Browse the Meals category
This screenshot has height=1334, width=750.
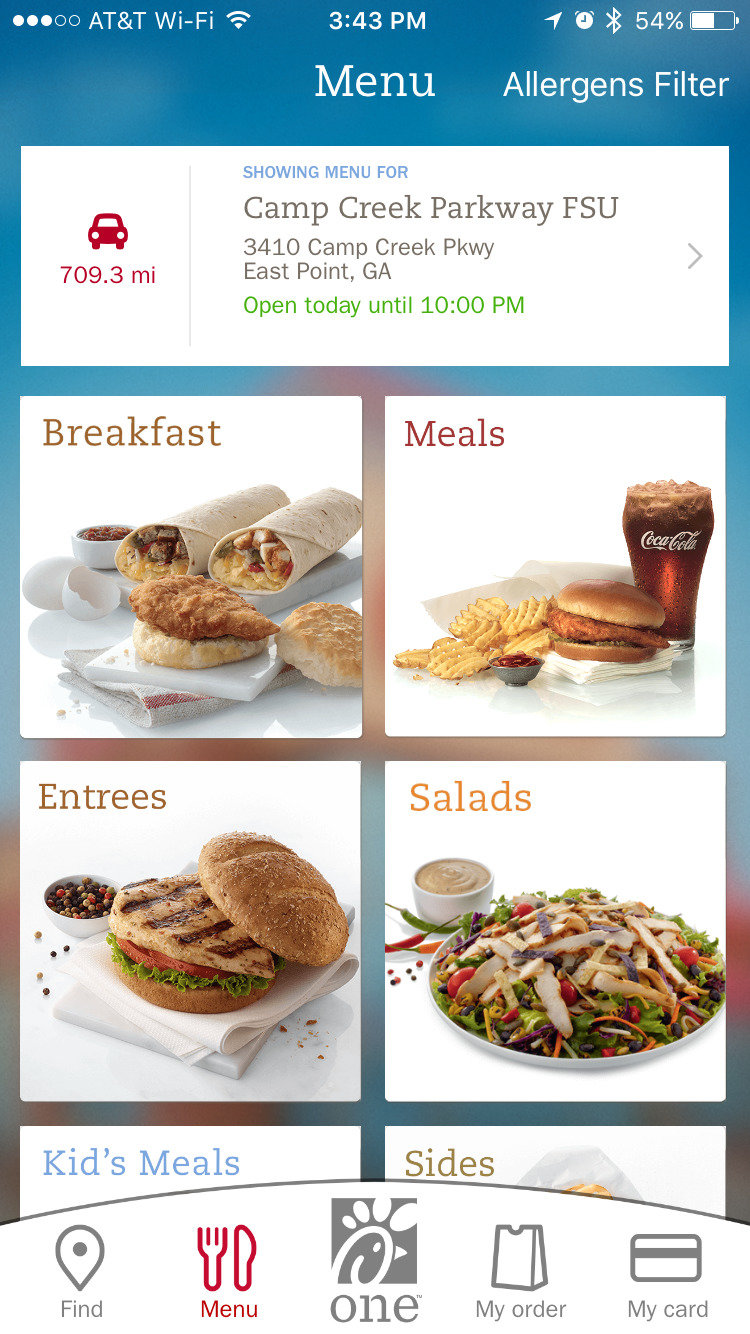(x=555, y=567)
